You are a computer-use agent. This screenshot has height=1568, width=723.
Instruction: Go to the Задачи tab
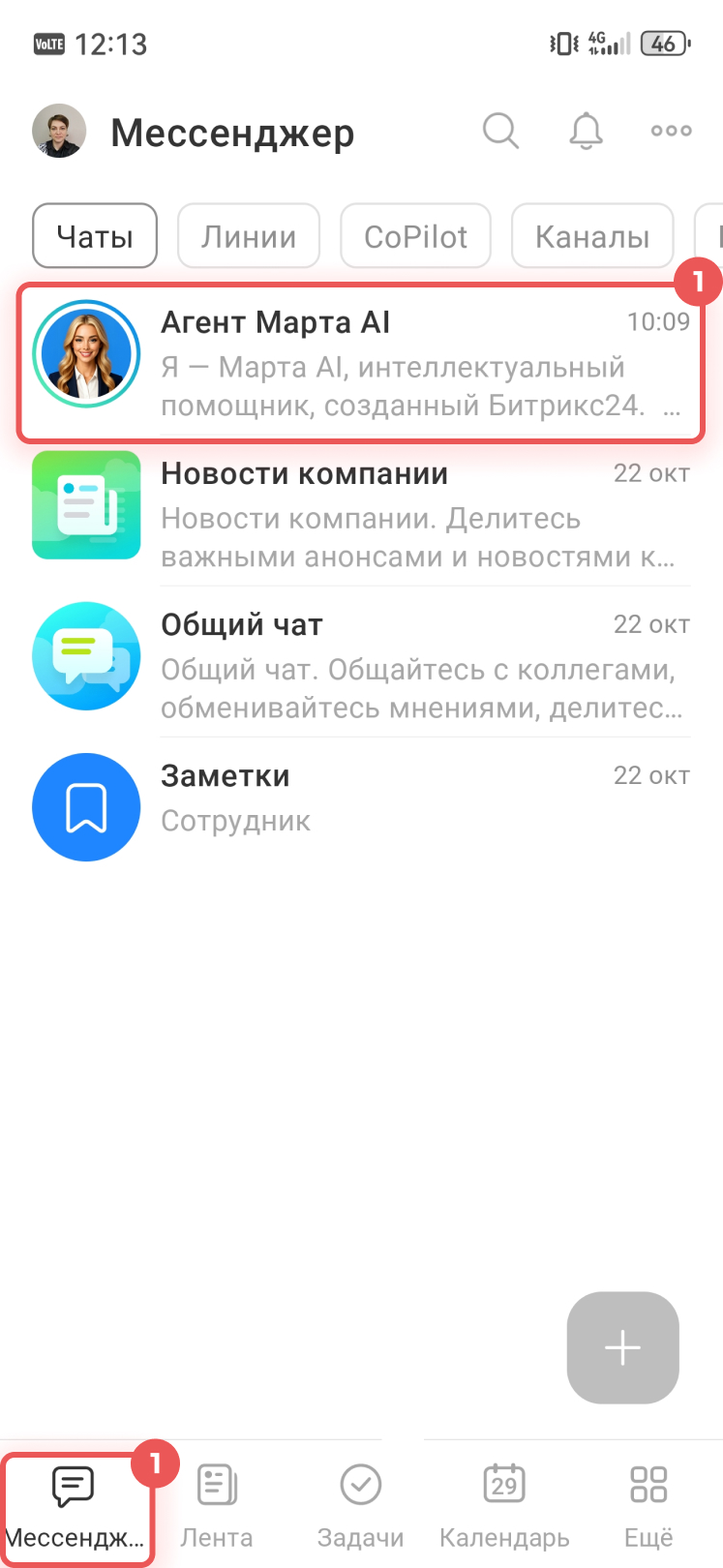[360, 1503]
